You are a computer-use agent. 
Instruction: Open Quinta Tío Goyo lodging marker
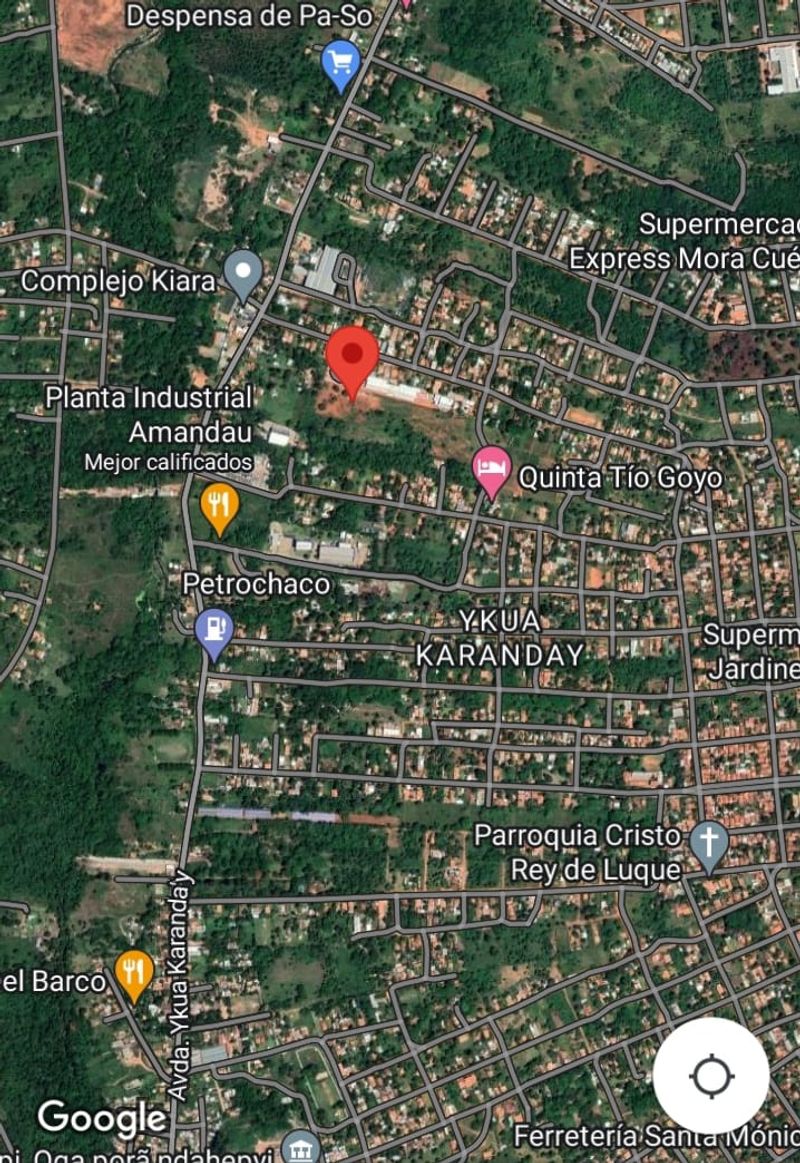point(492,470)
